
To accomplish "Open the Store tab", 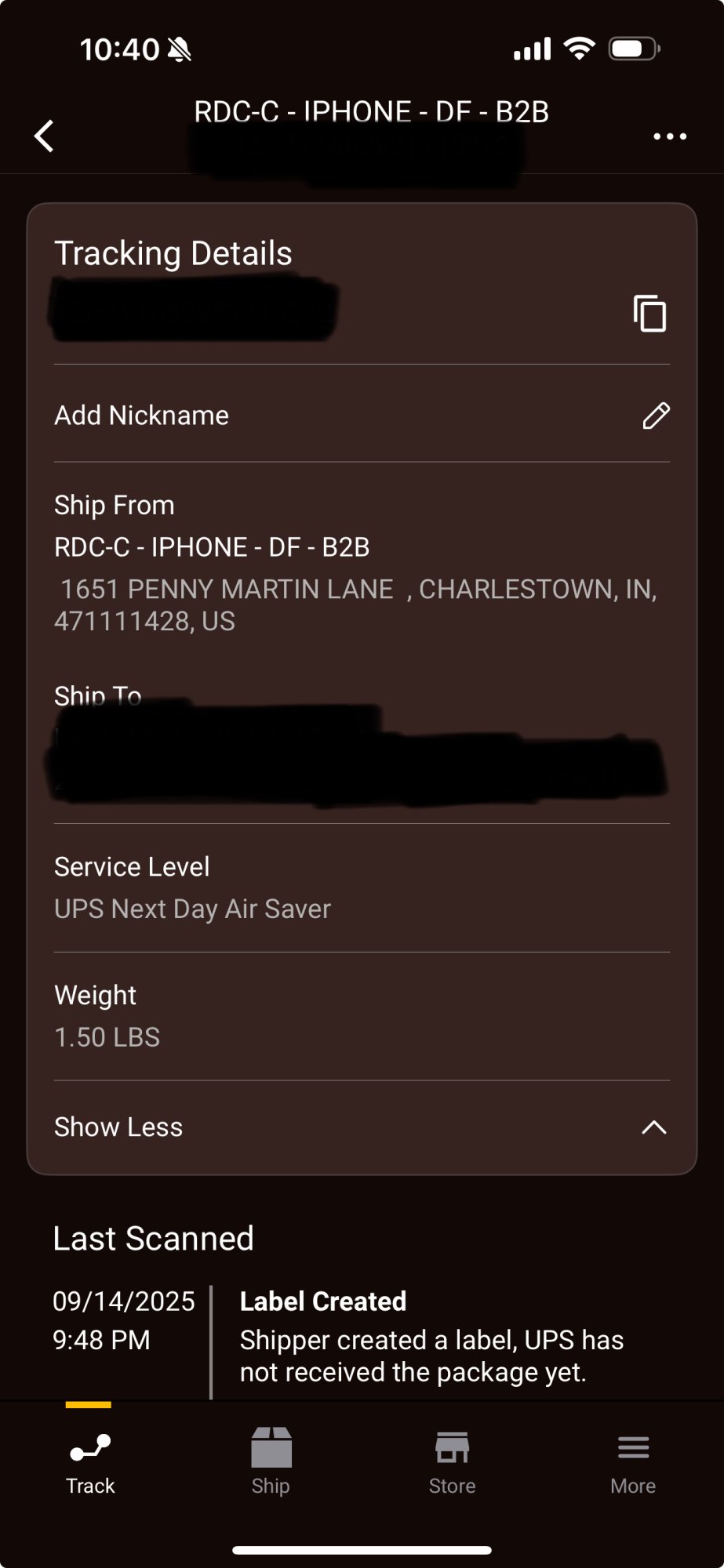I will 452,1461.
